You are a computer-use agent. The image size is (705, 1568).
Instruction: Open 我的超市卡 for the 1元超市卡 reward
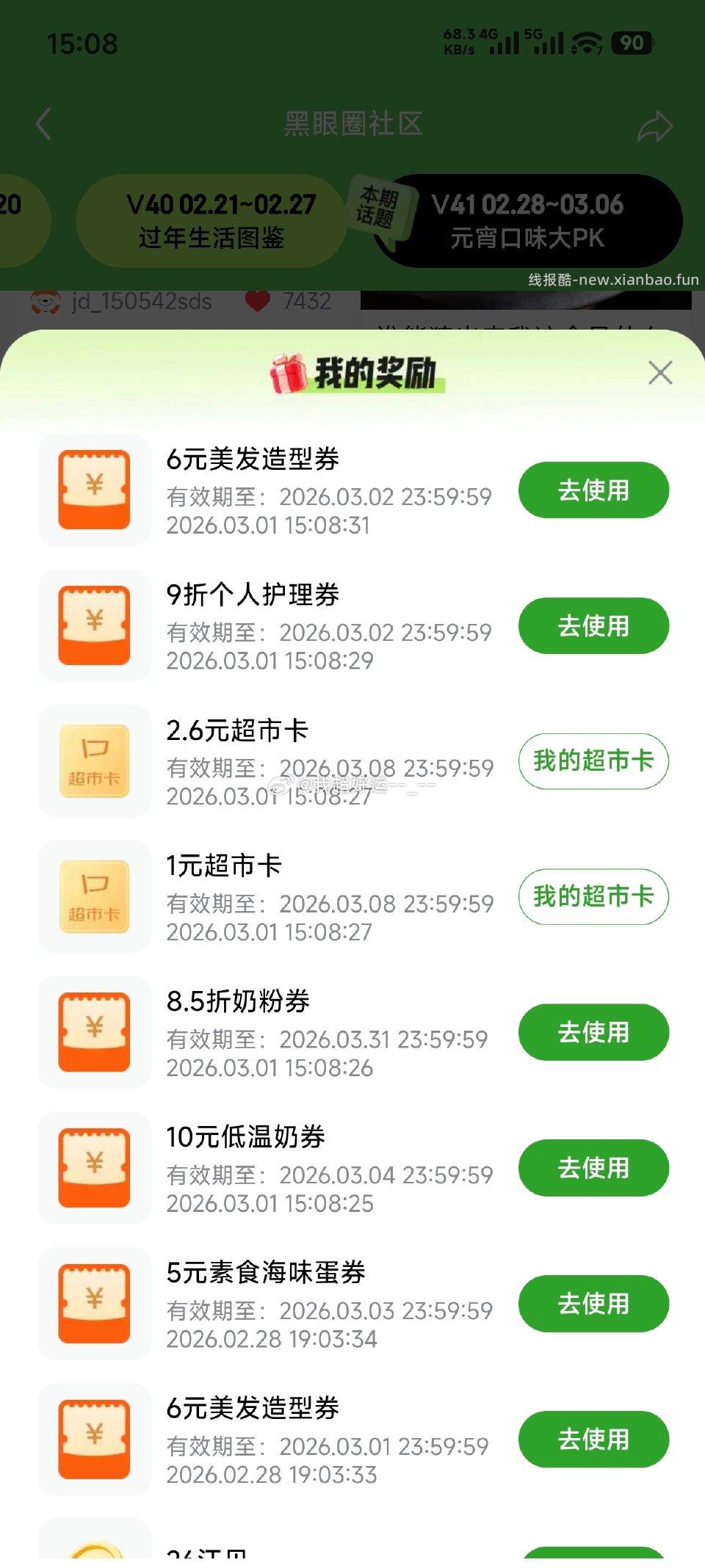click(593, 897)
